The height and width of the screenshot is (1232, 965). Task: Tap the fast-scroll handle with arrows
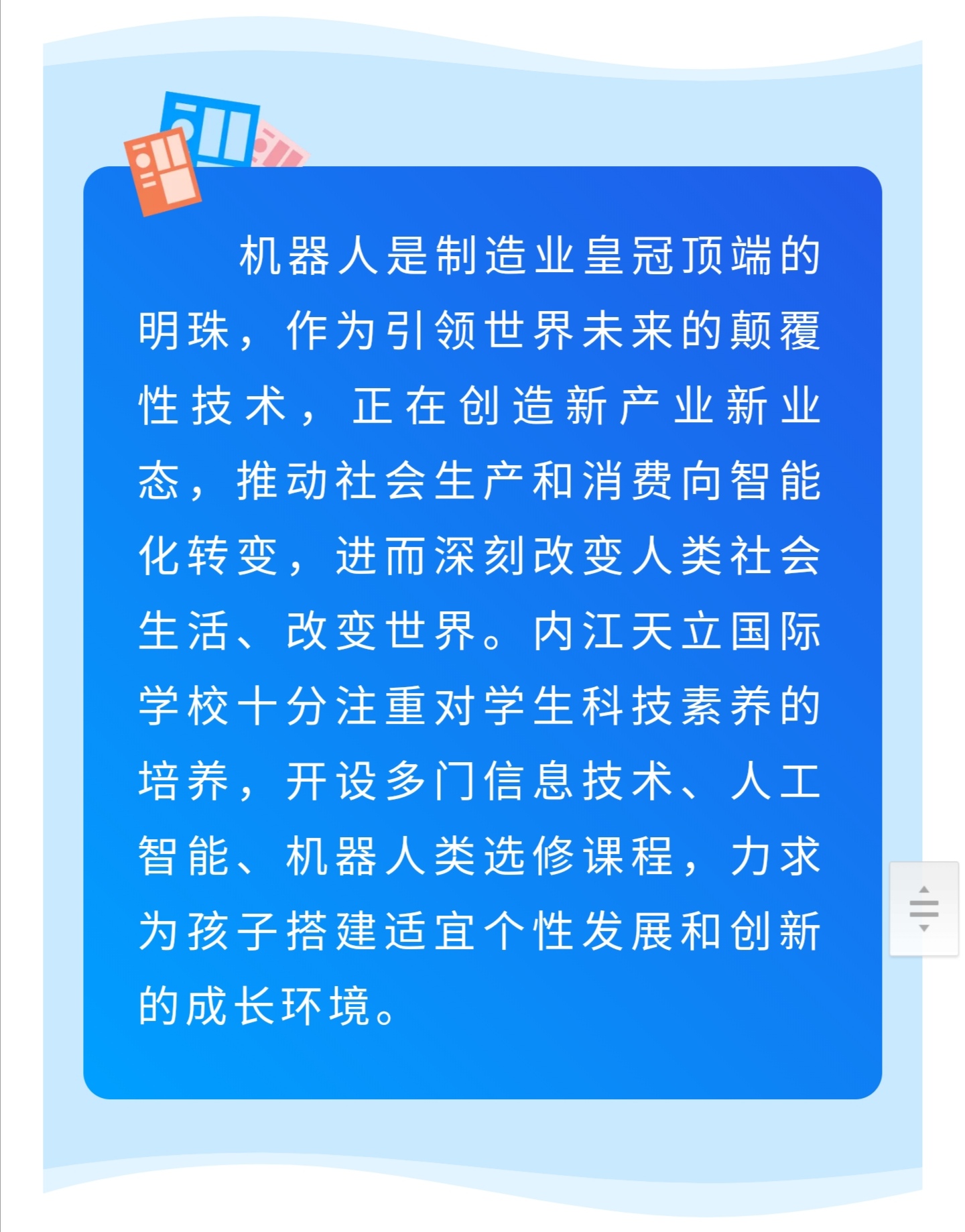point(923,908)
